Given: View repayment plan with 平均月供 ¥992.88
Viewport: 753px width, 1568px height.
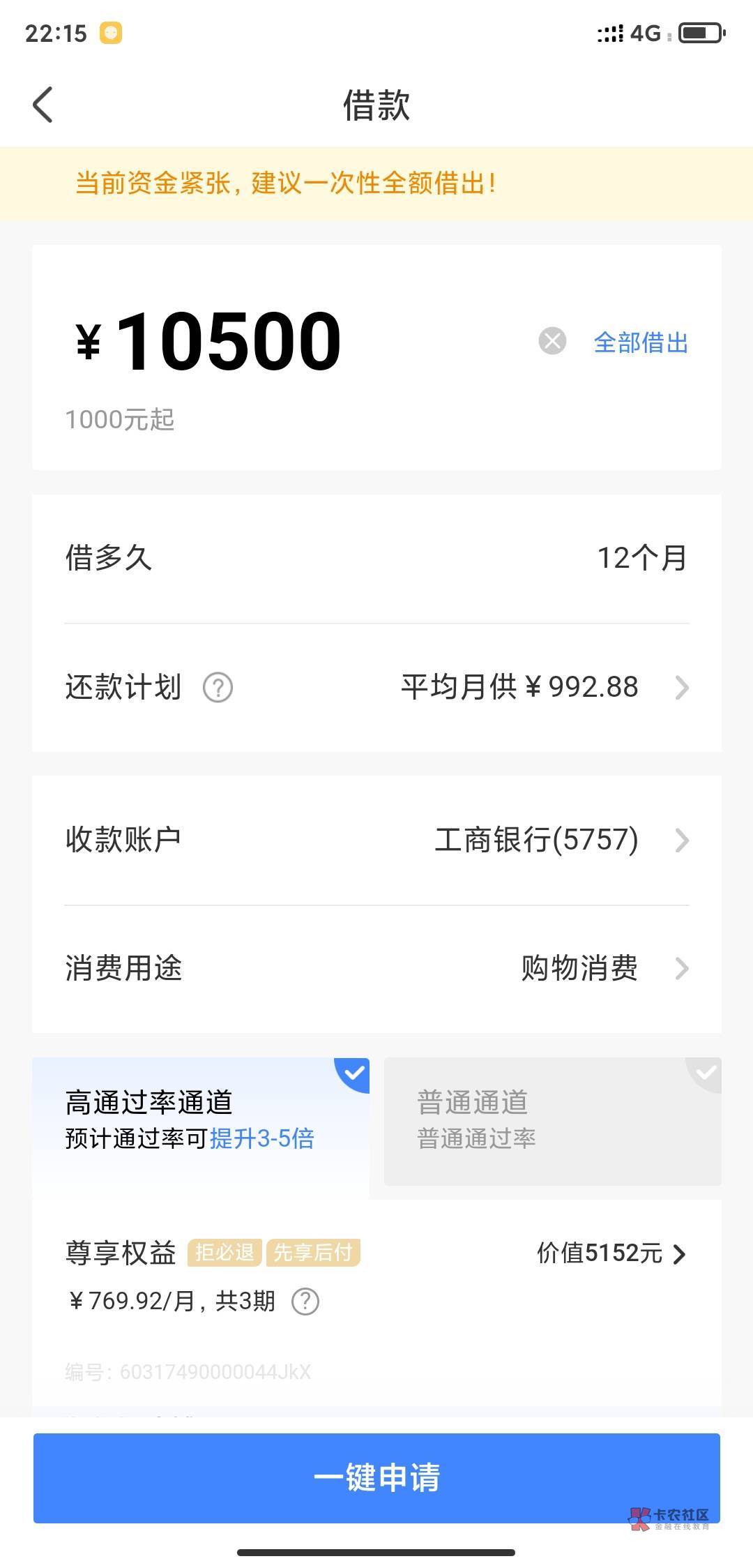Looking at the screenshot, I should coord(545,687).
